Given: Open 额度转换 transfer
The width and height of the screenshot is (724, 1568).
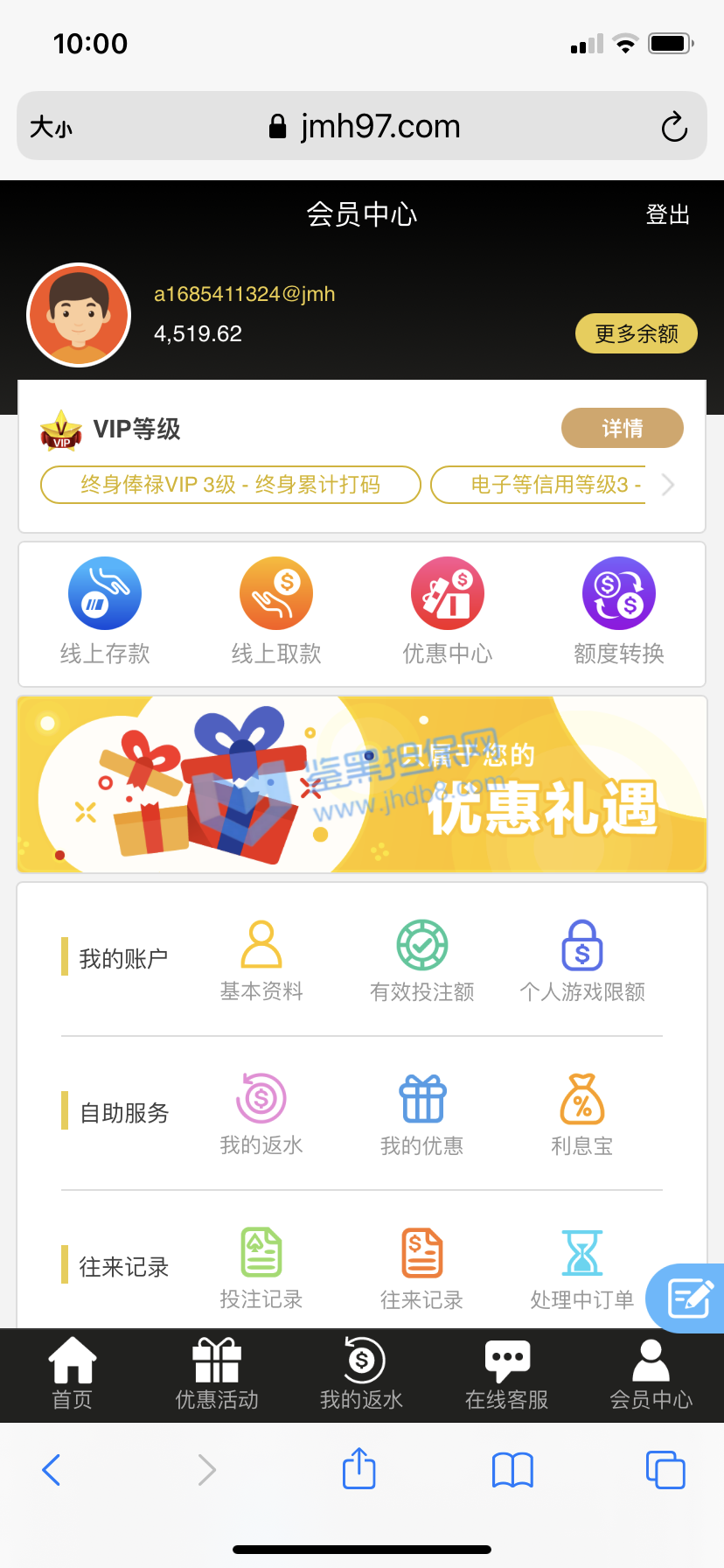Looking at the screenshot, I should click(x=618, y=611).
